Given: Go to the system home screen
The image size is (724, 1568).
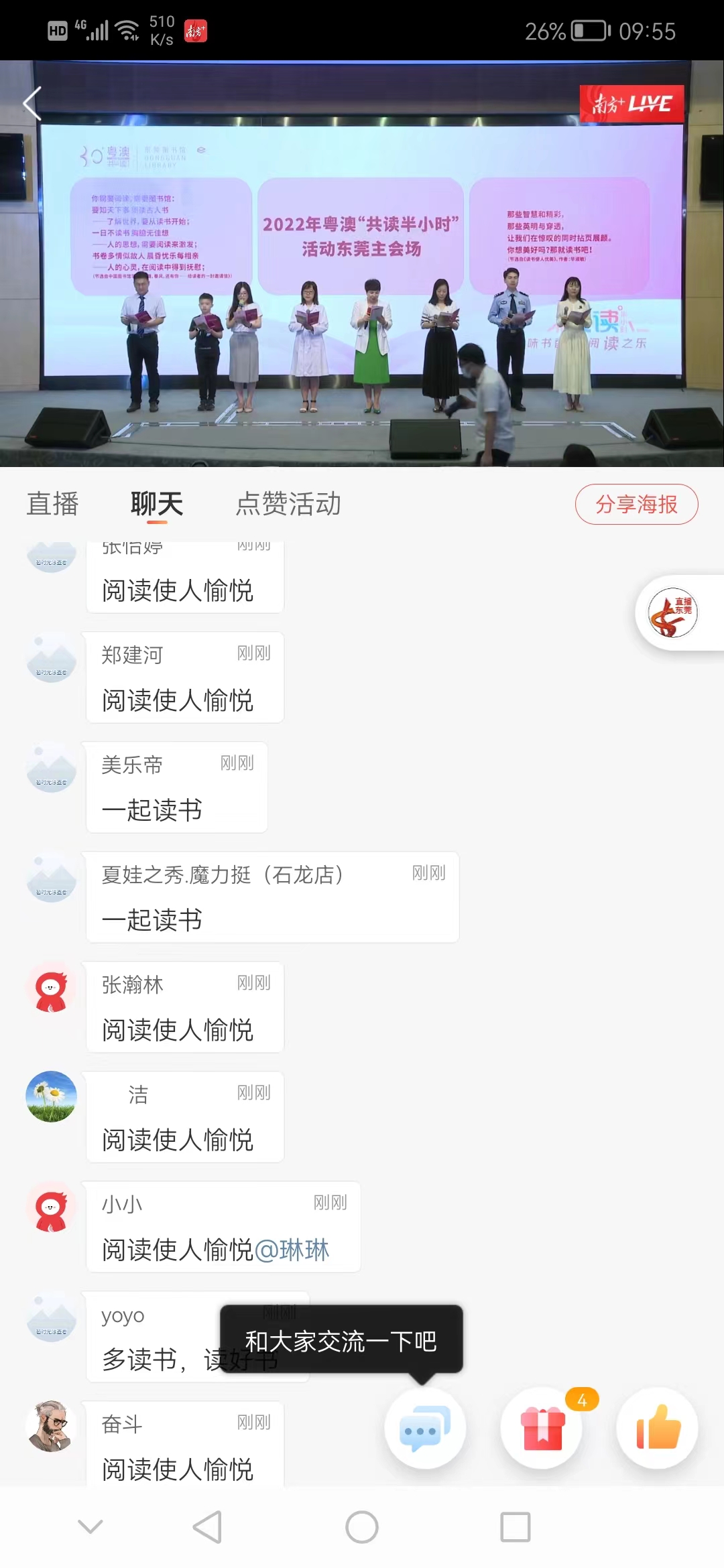Looking at the screenshot, I should [x=362, y=1527].
